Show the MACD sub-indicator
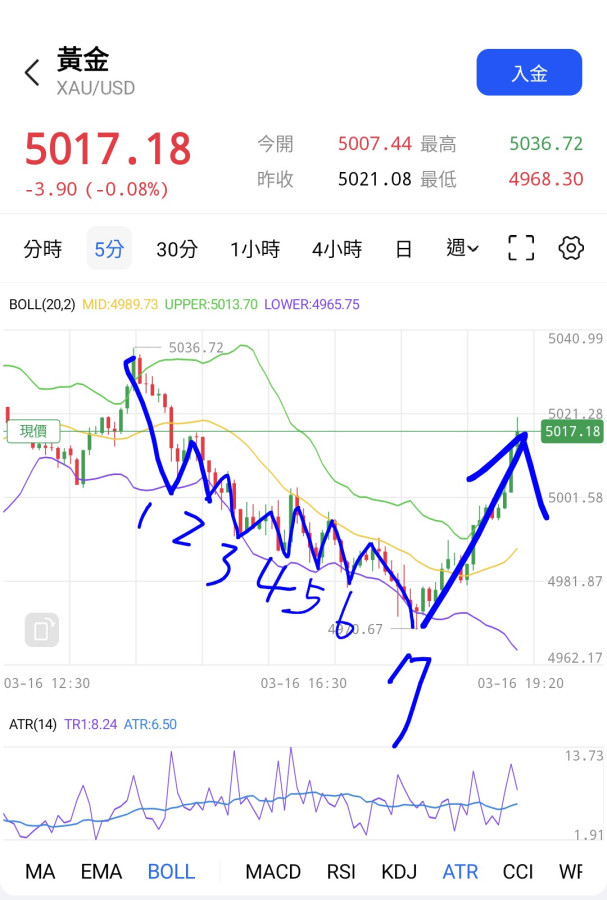The image size is (607, 900). (273, 872)
